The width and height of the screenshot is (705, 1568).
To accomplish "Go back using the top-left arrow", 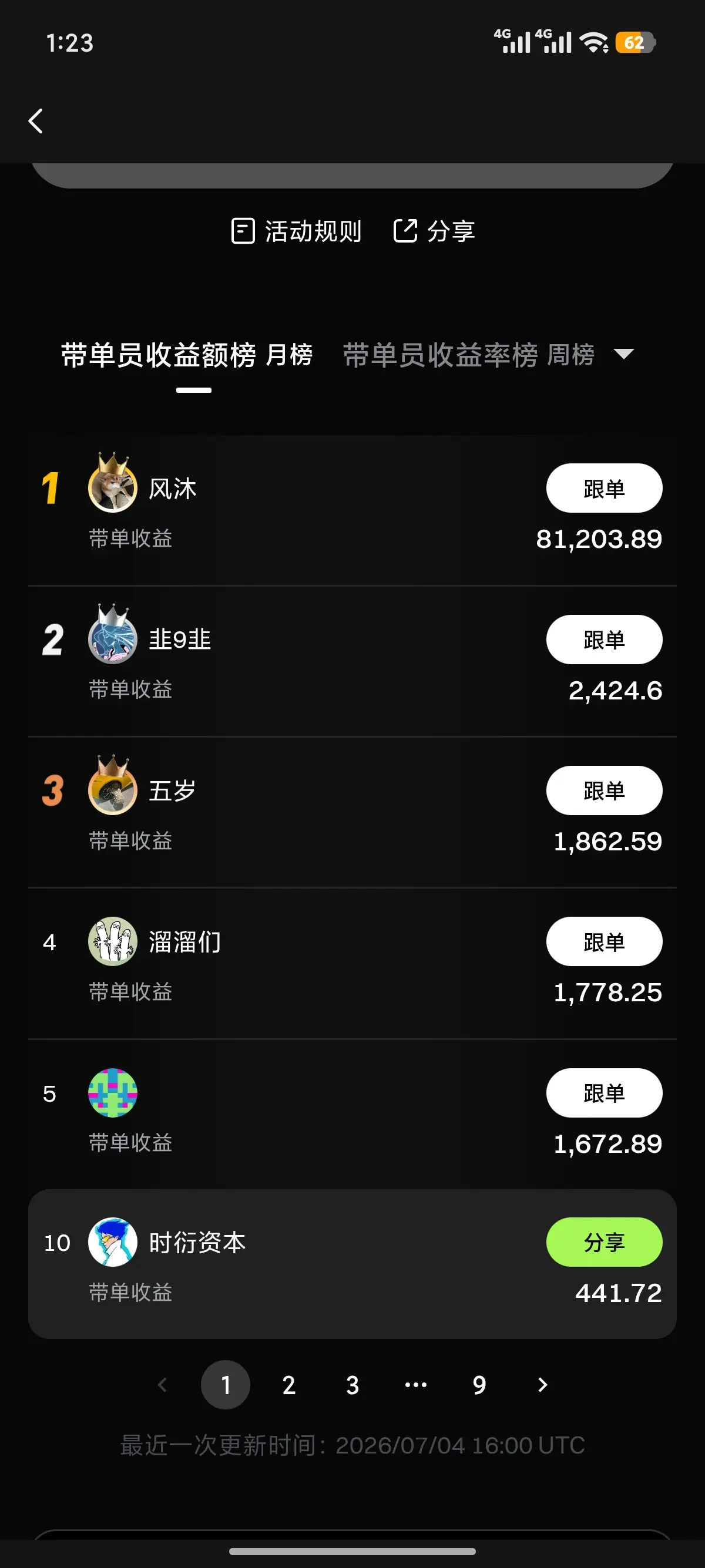I will [36, 120].
